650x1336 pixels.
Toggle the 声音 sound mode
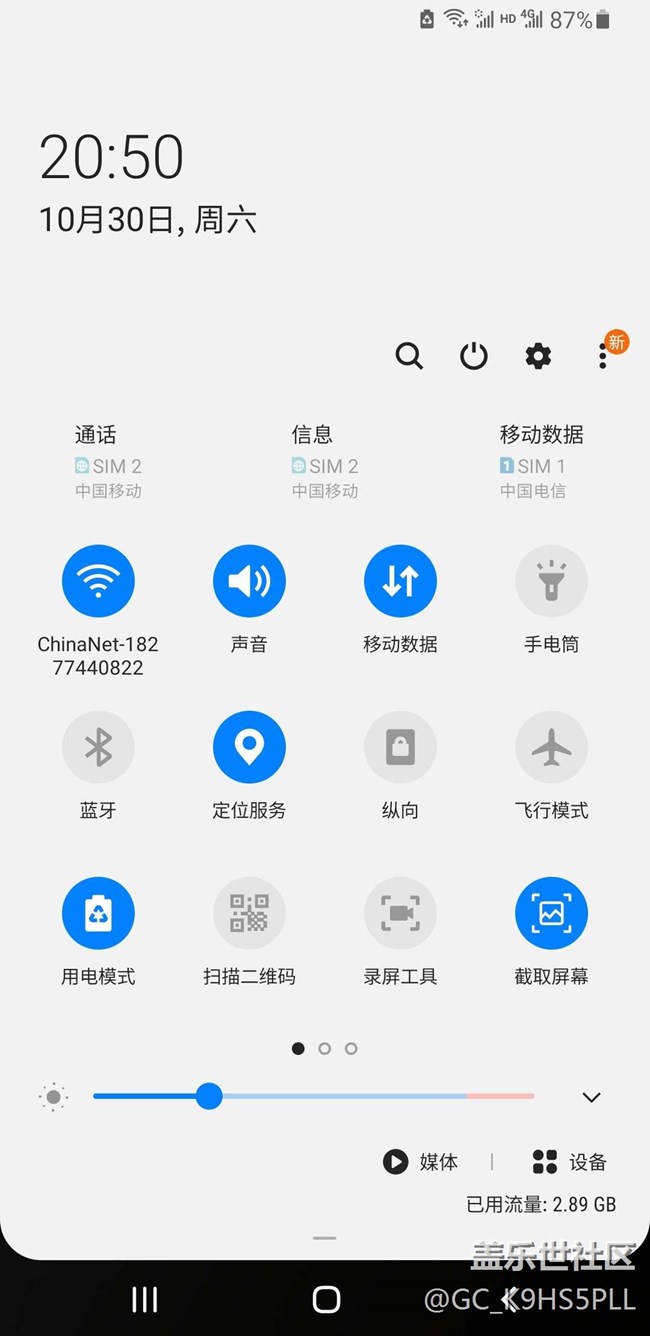click(x=249, y=581)
